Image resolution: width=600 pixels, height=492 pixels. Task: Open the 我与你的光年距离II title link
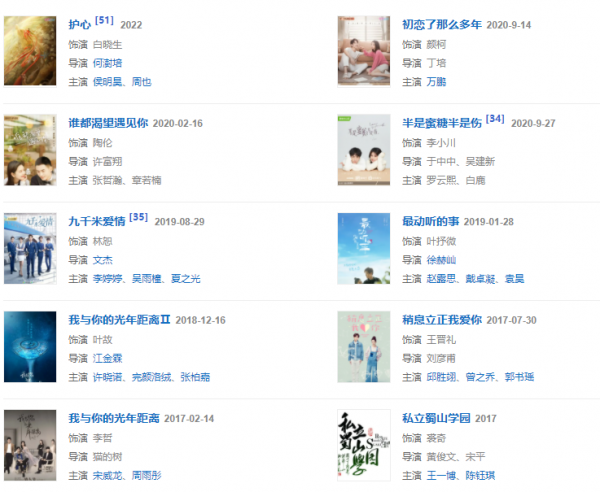point(119,320)
